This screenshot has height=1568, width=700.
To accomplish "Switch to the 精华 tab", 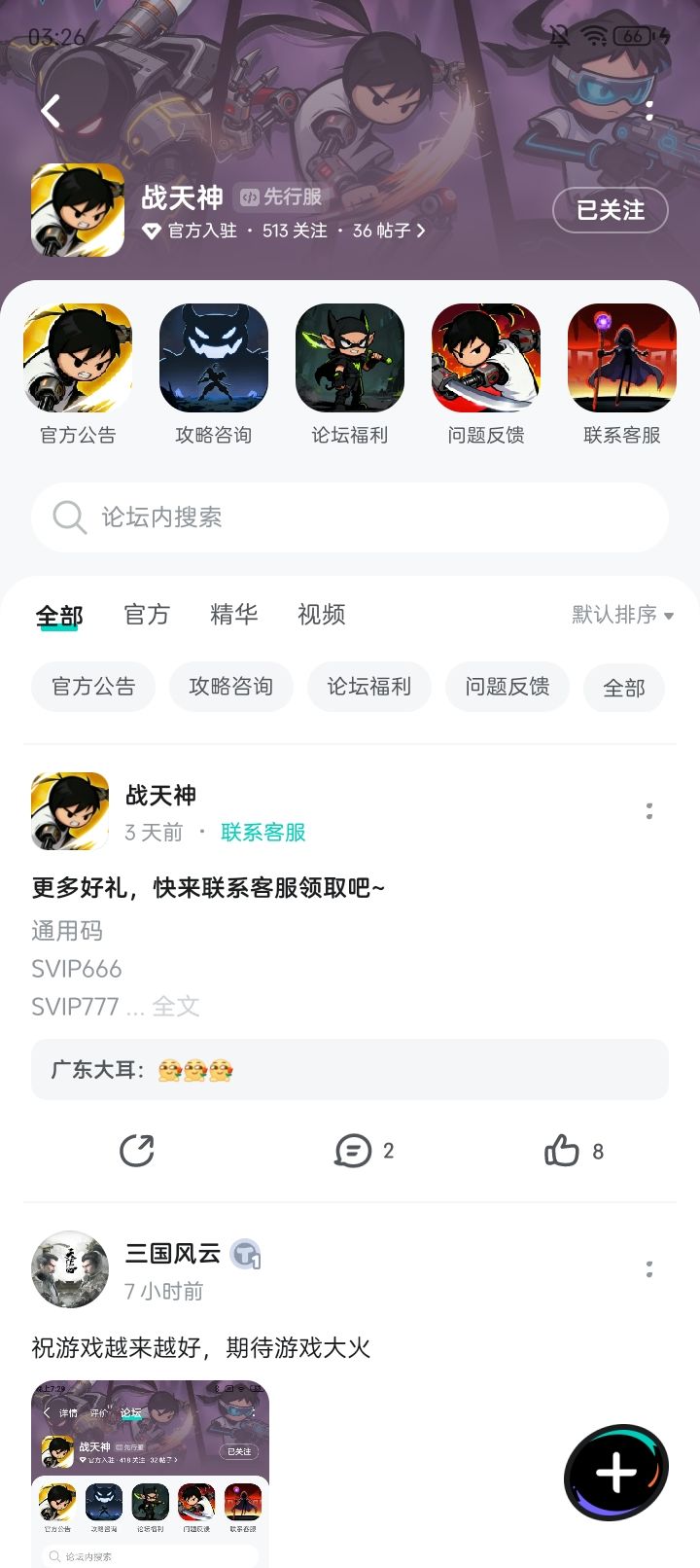I will [234, 615].
